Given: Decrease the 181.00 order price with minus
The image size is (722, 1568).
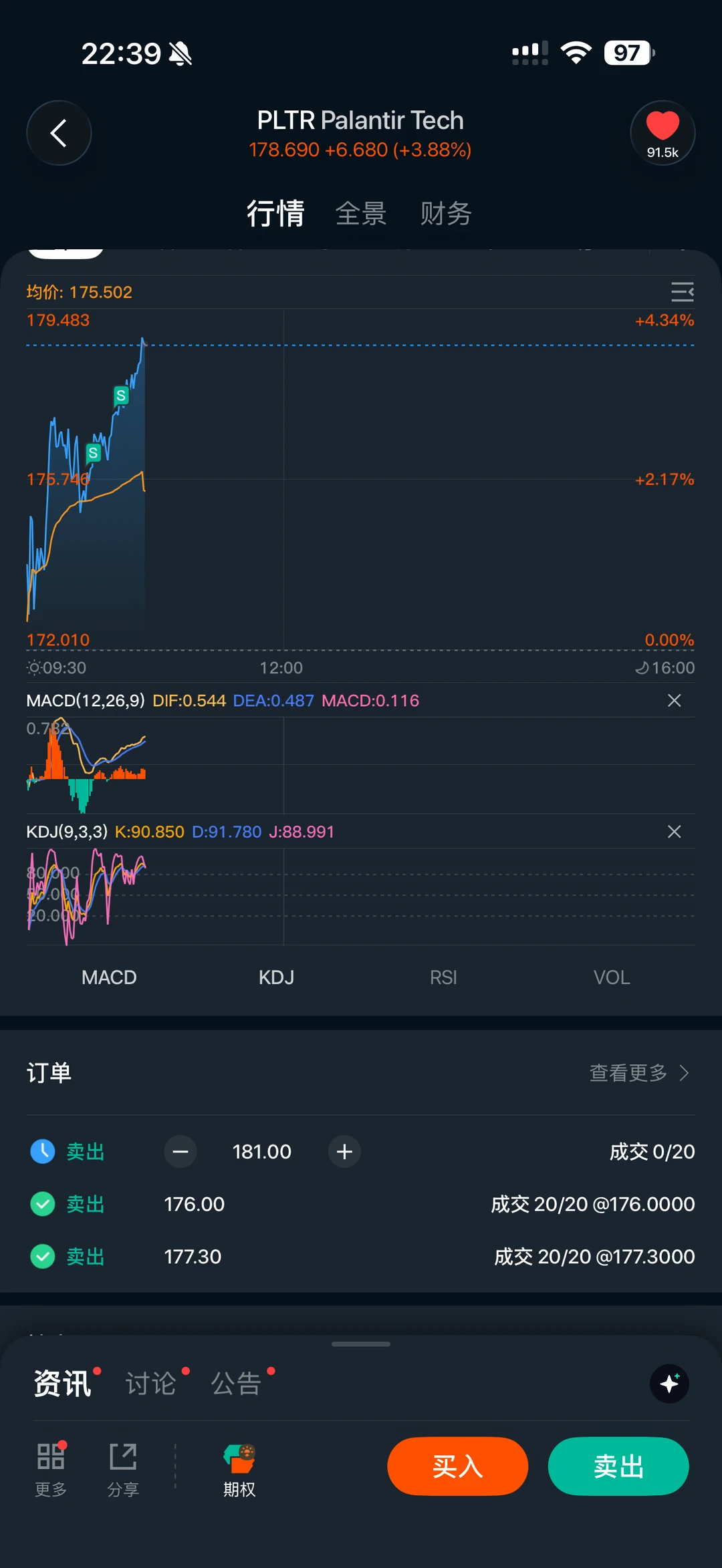Looking at the screenshot, I should [x=180, y=1152].
